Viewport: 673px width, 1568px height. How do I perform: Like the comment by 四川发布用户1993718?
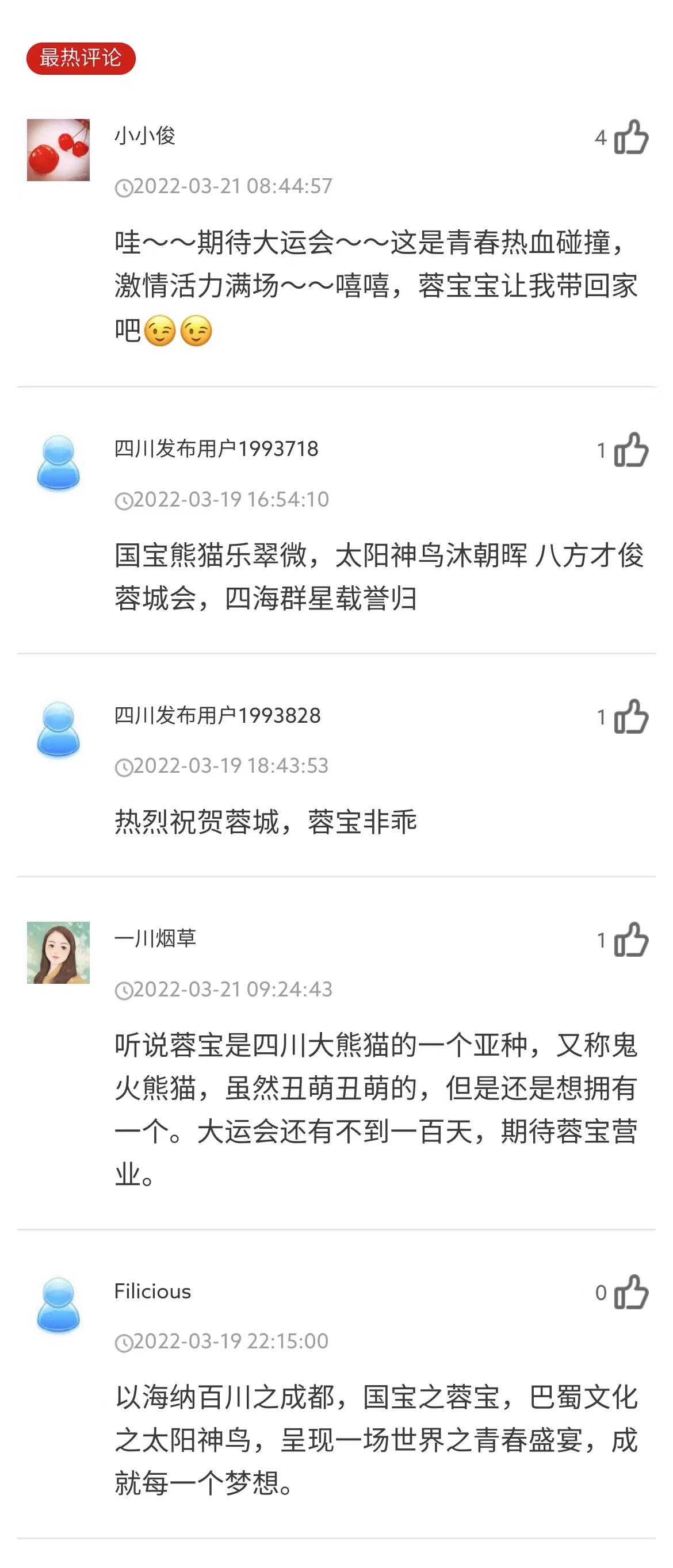tap(631, 450)
